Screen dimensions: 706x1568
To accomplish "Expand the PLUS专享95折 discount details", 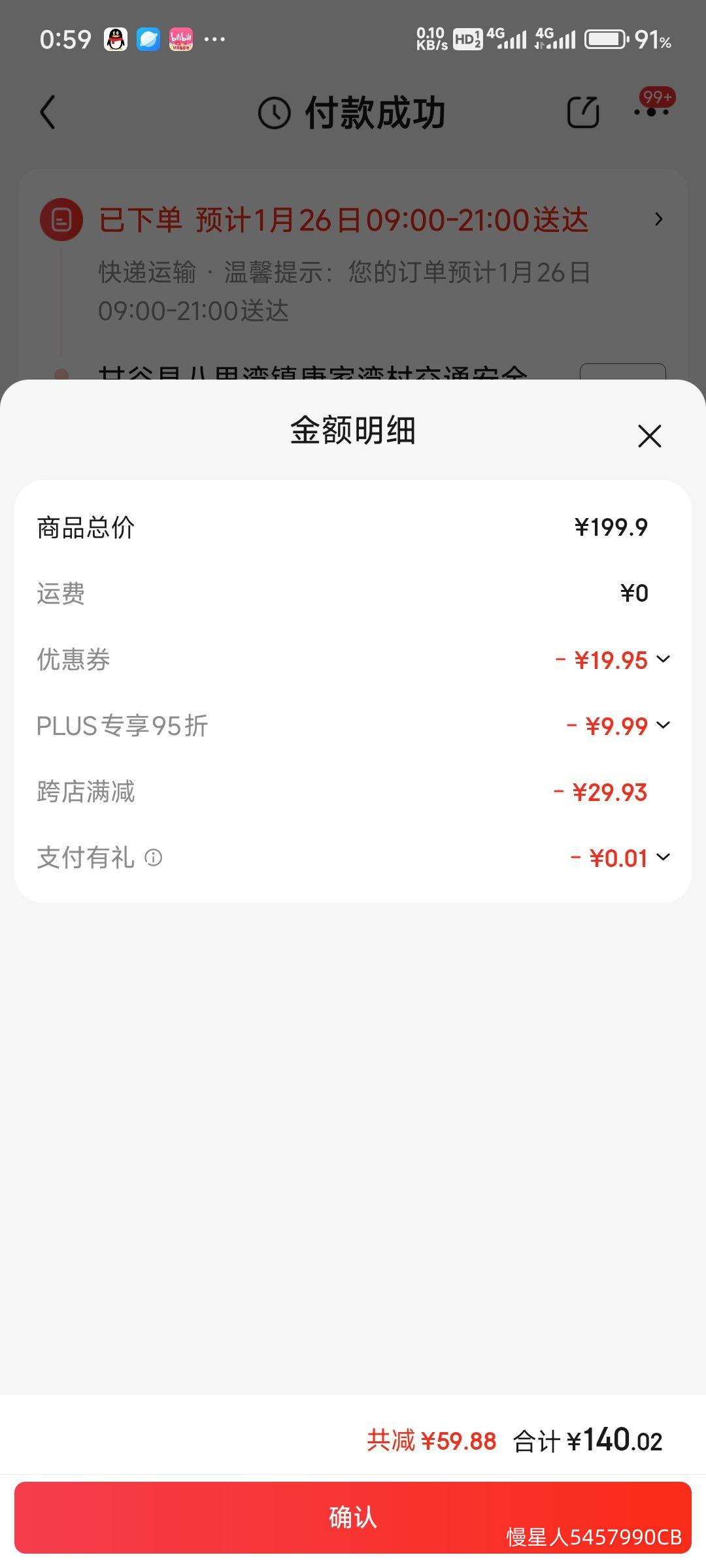I will [663, 725].
